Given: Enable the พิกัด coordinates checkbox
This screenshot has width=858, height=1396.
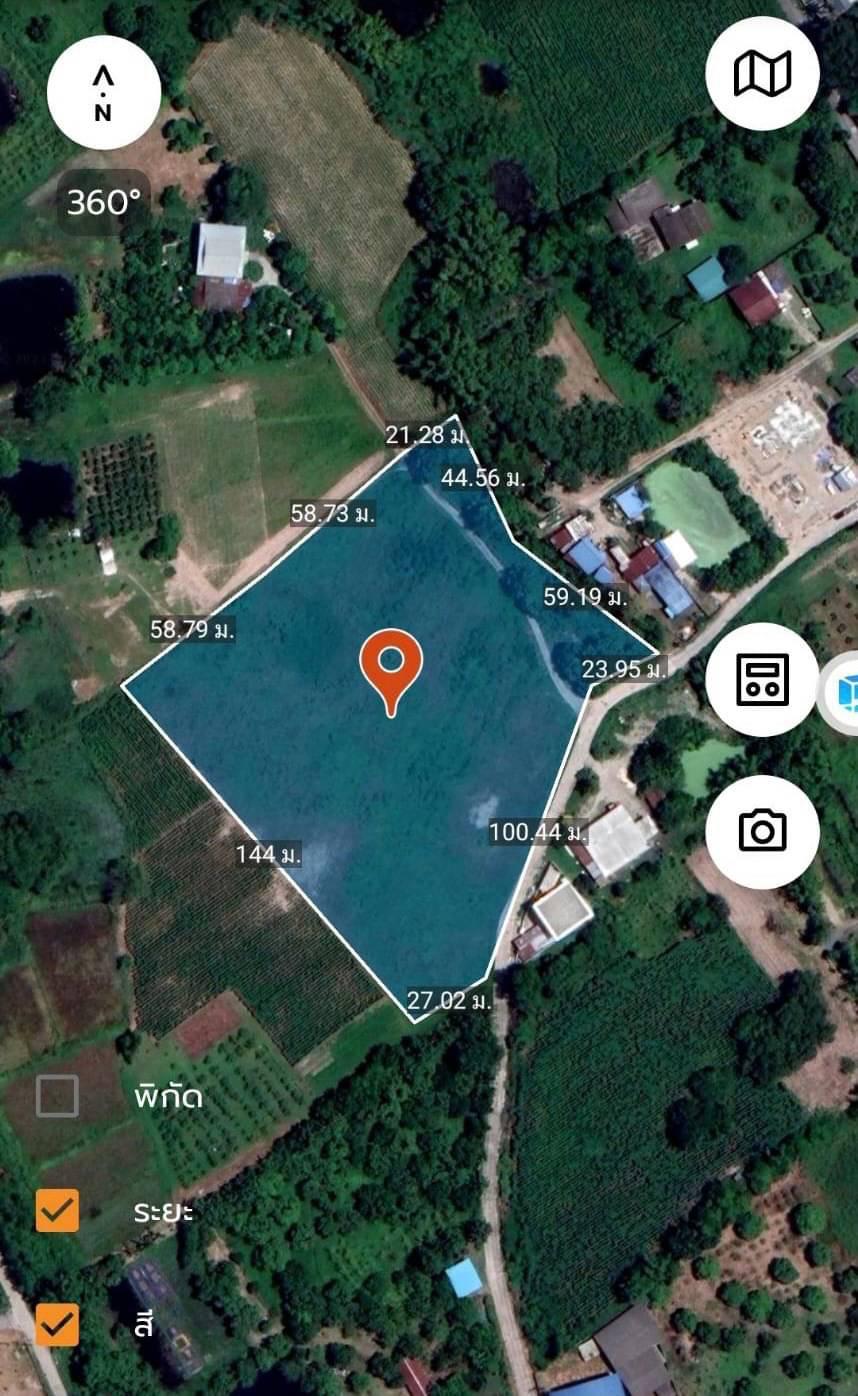Looking at the screenshot, I should pyautogui.click(x=57, y=1096).
